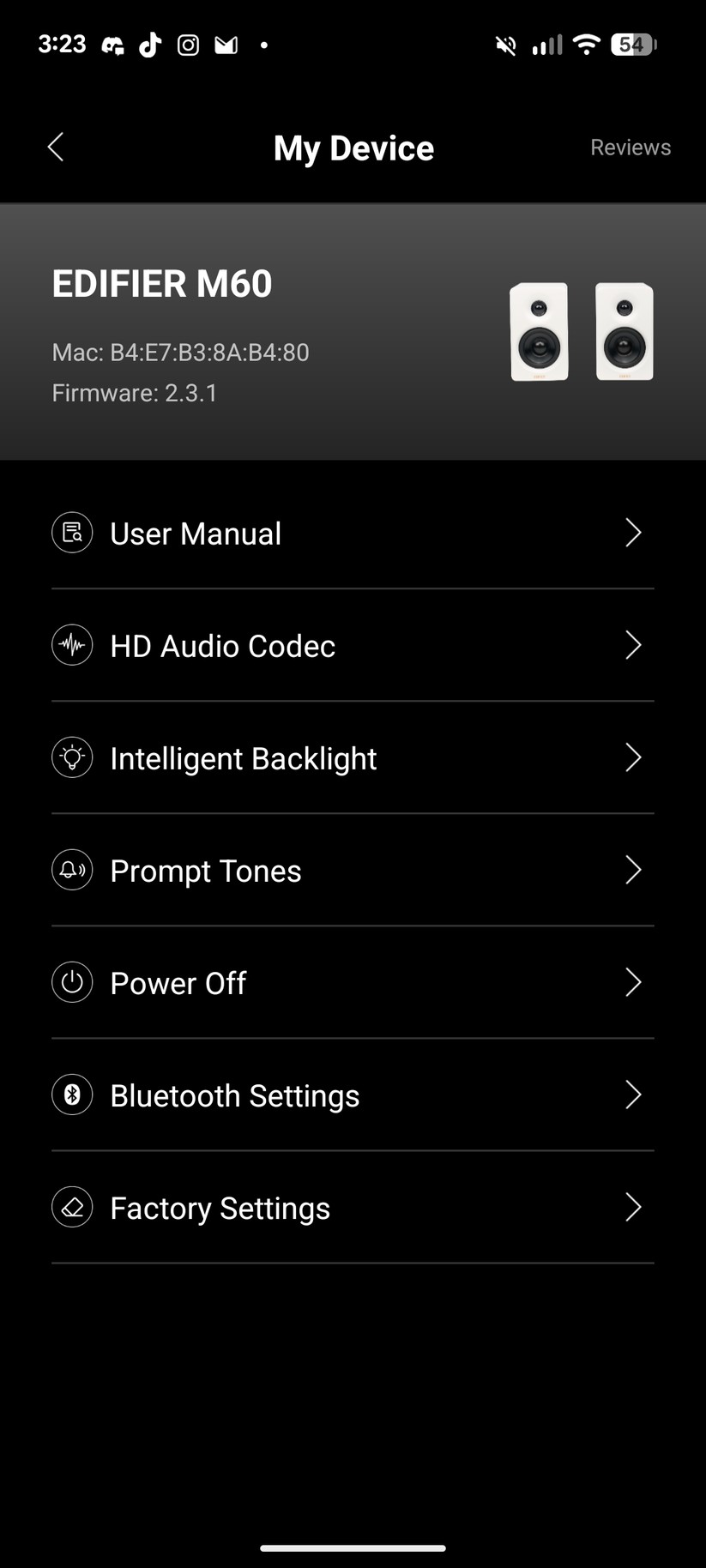Click the Intelligent Backlight bulb icon
The height and width of the screenshot is (1568, 706).
coord(71,757)
